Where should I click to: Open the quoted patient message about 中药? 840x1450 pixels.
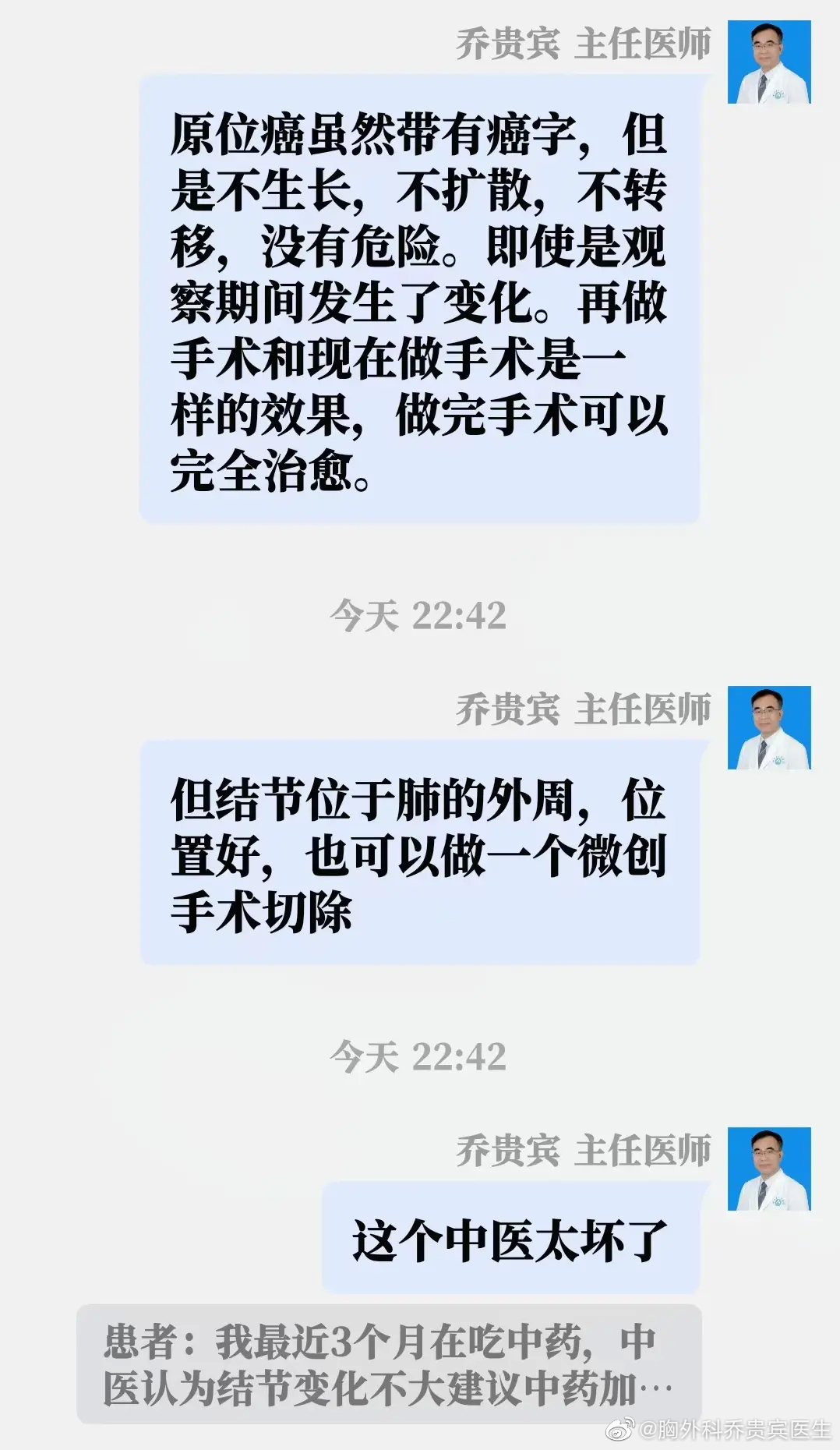(x=389, y=1366)
